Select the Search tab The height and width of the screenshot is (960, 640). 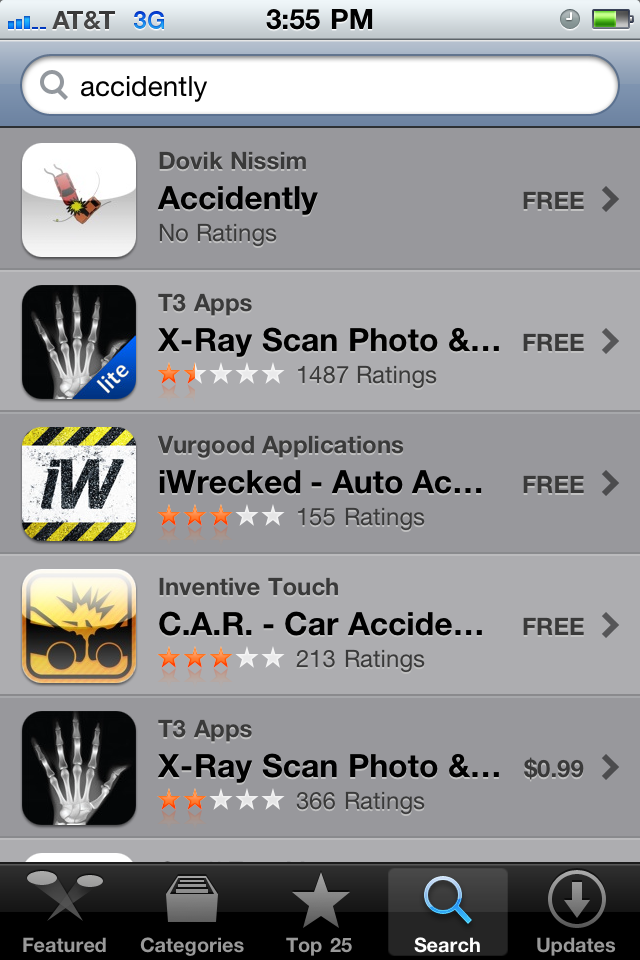click(447, 914)
